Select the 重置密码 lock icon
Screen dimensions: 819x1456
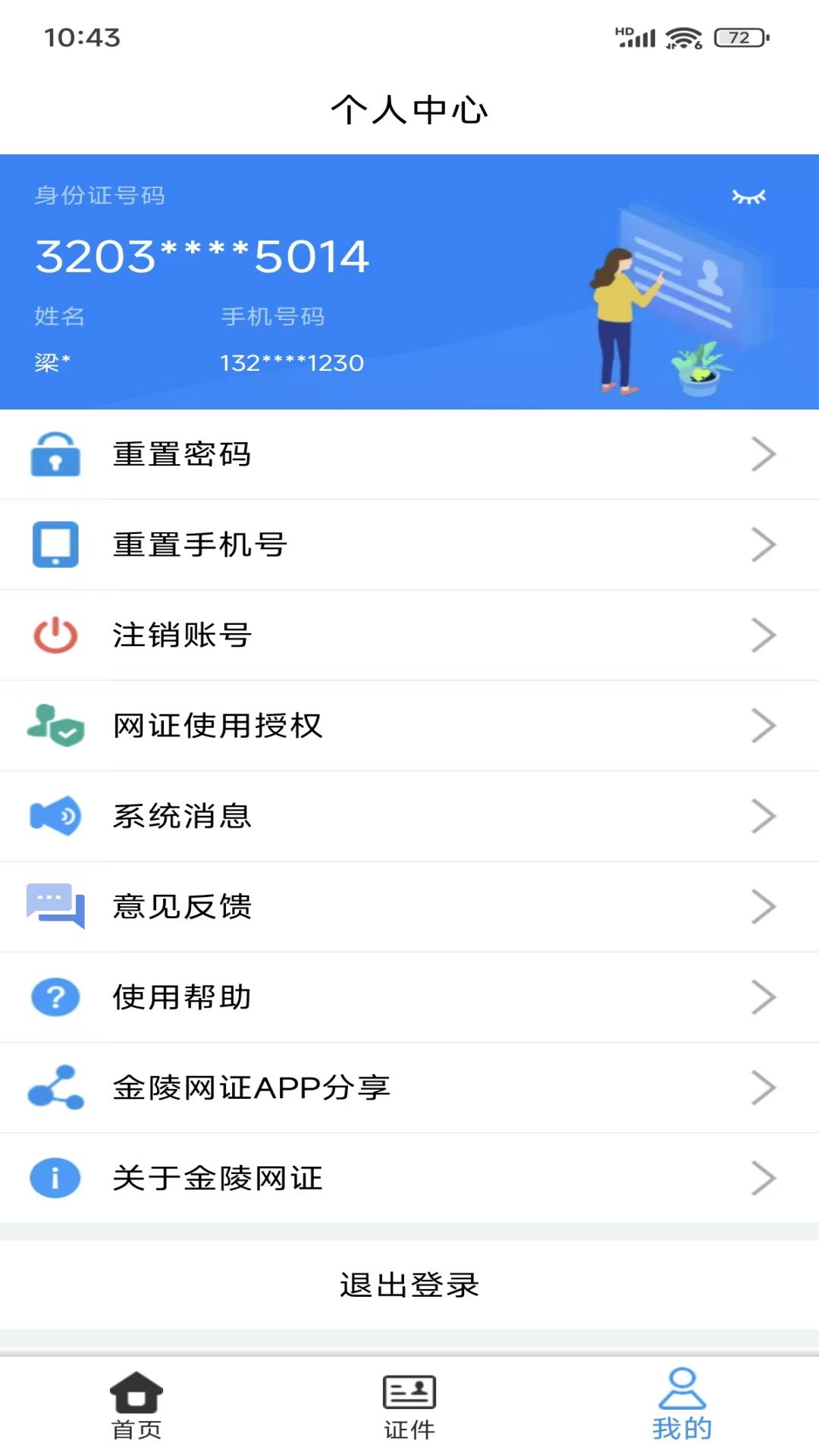(54, 454)
